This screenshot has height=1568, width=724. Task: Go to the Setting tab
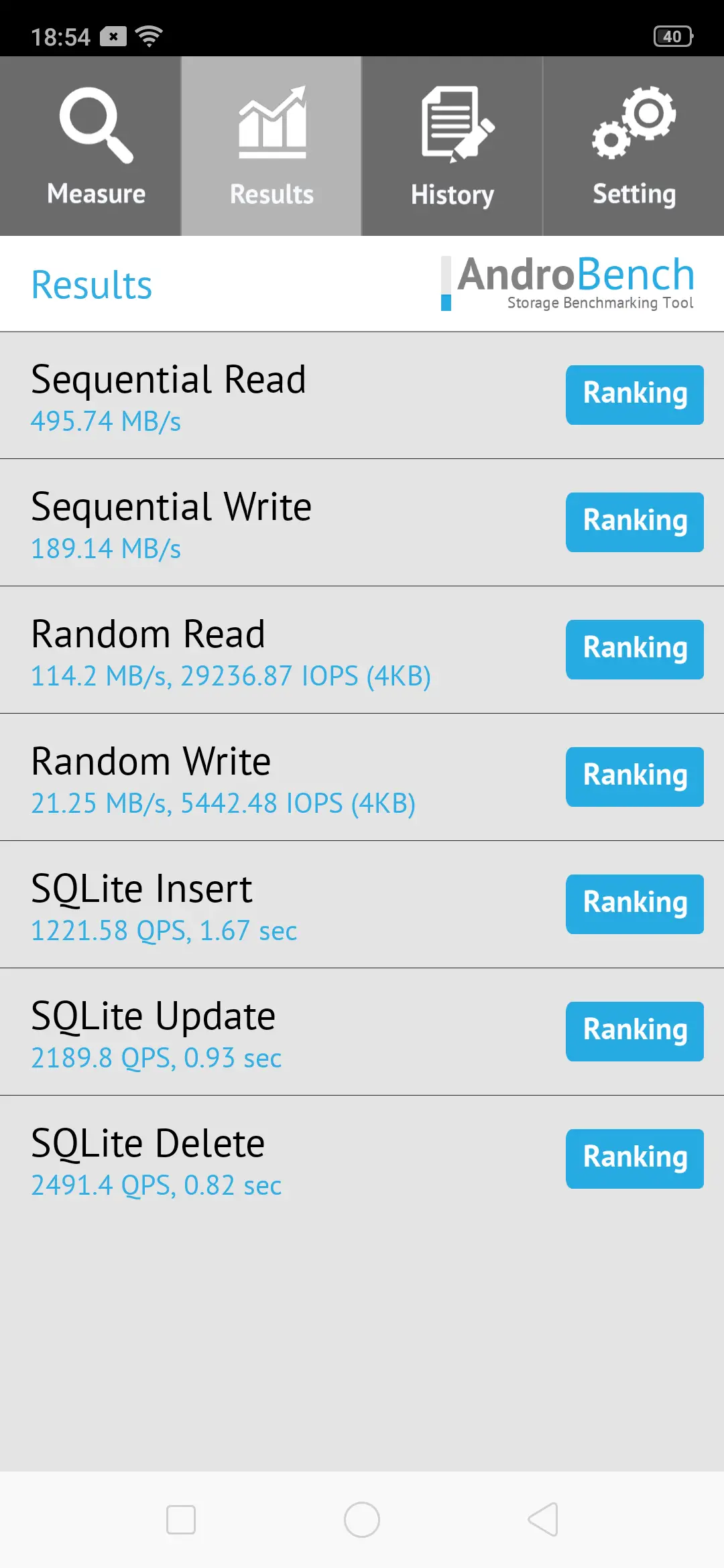pyautogui.click(x=633, y=146)
